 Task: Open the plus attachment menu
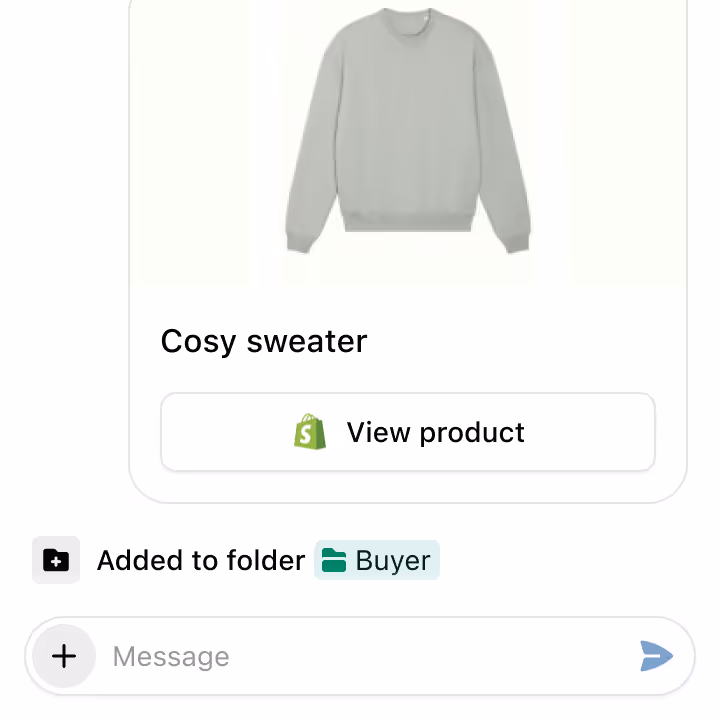[x=64, y=656]
